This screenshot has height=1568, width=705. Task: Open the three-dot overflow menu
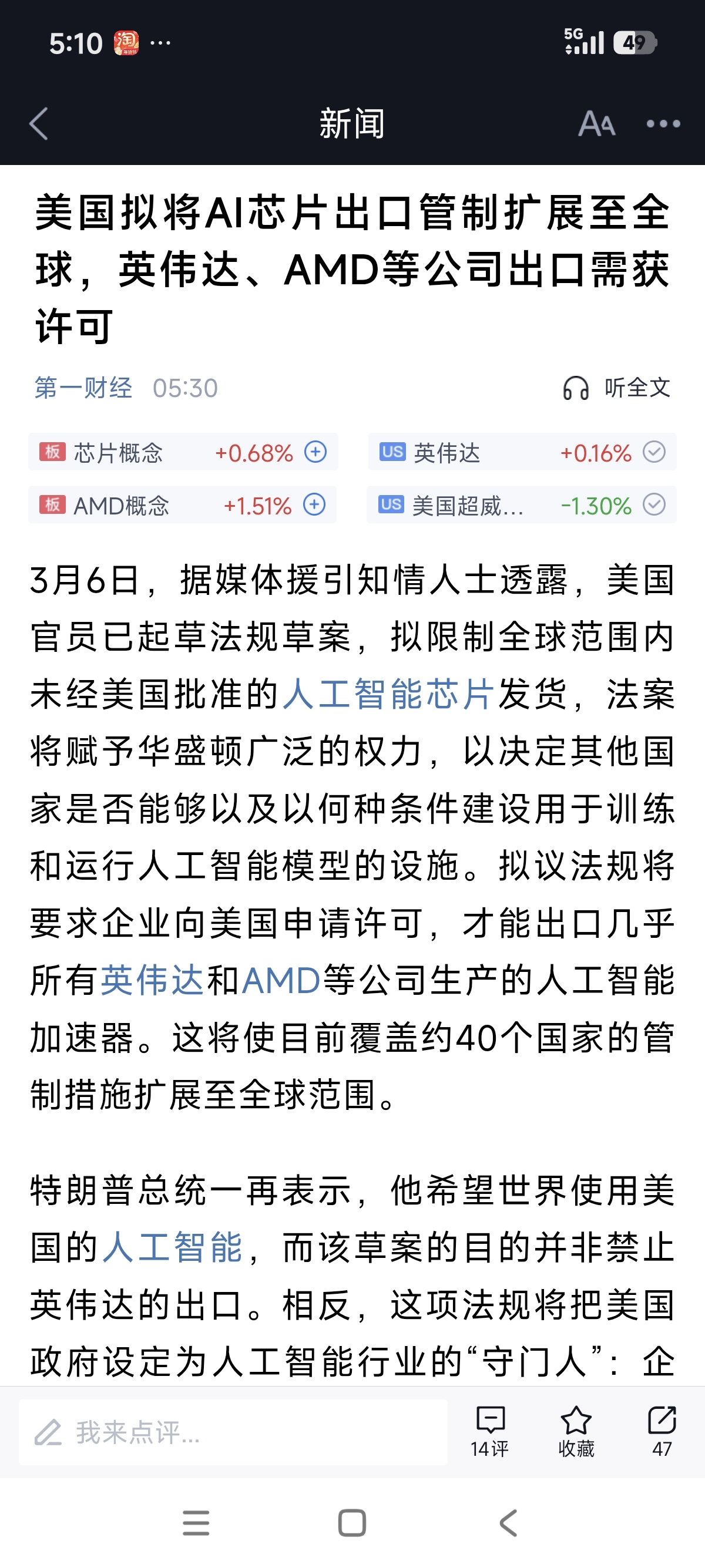tap(663, 124)
